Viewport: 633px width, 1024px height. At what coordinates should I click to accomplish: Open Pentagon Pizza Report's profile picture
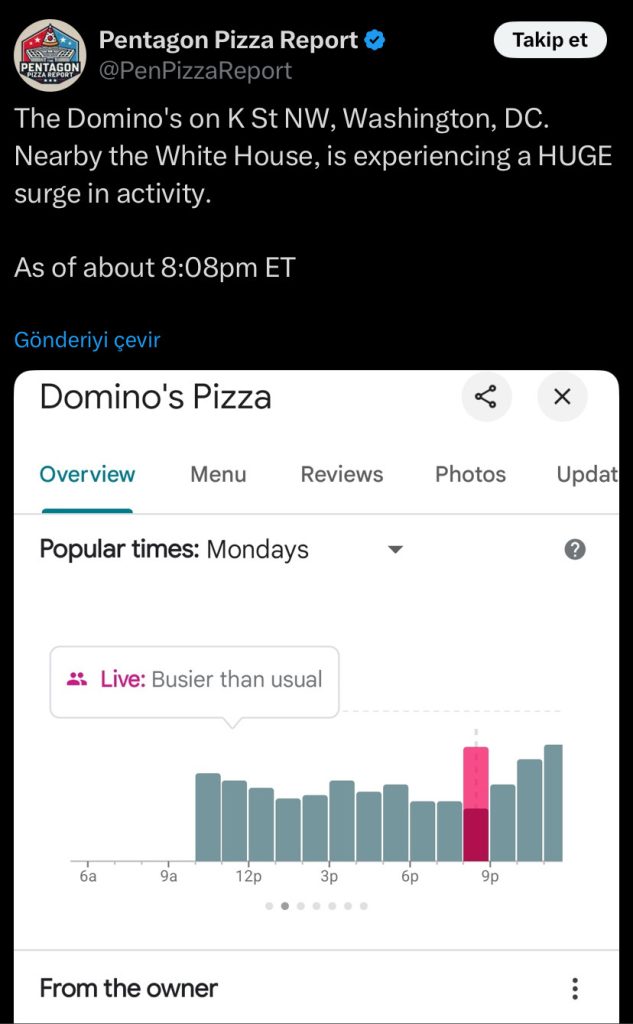[50, 55]
